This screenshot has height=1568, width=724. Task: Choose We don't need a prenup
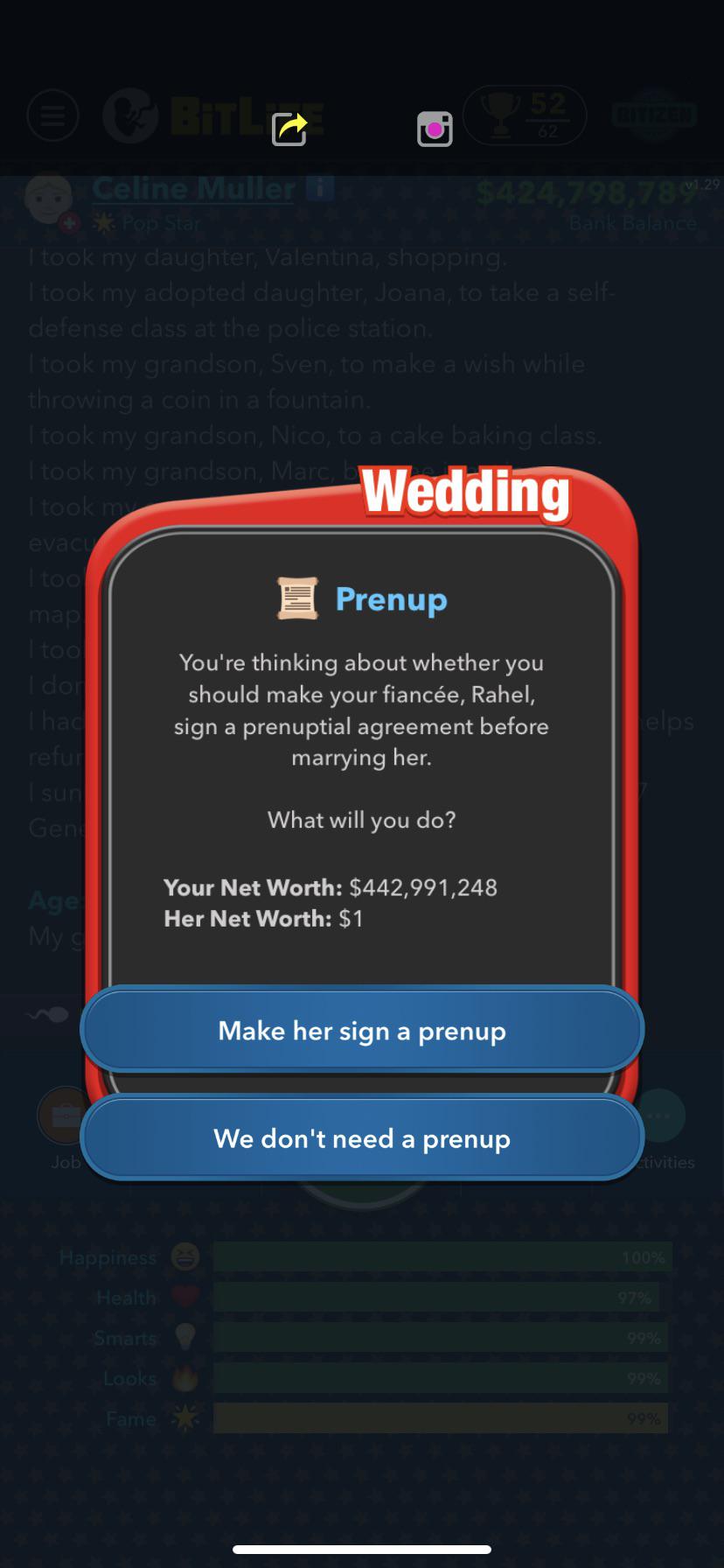361,1137
